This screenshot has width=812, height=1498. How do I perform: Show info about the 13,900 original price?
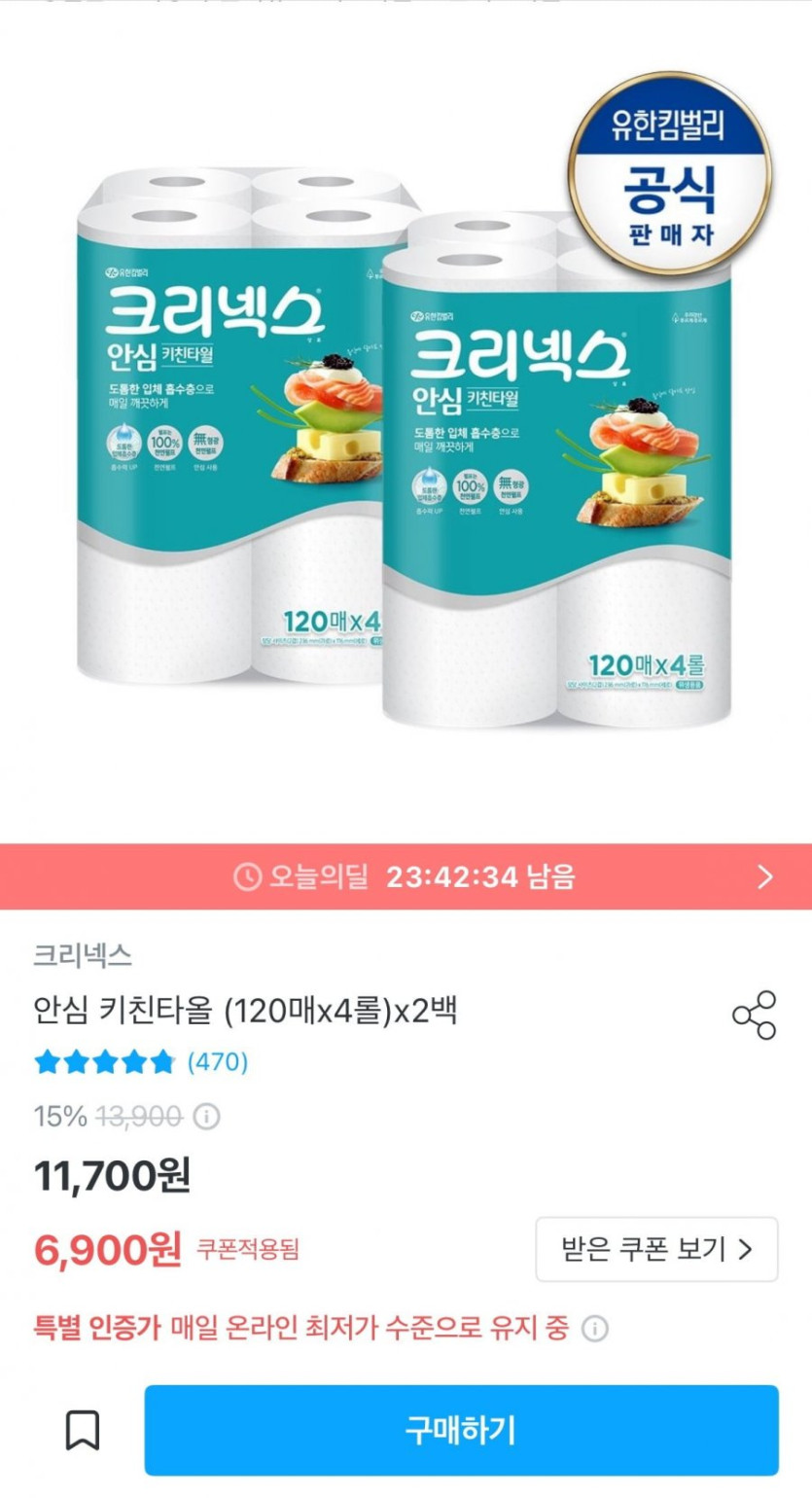206,1117
